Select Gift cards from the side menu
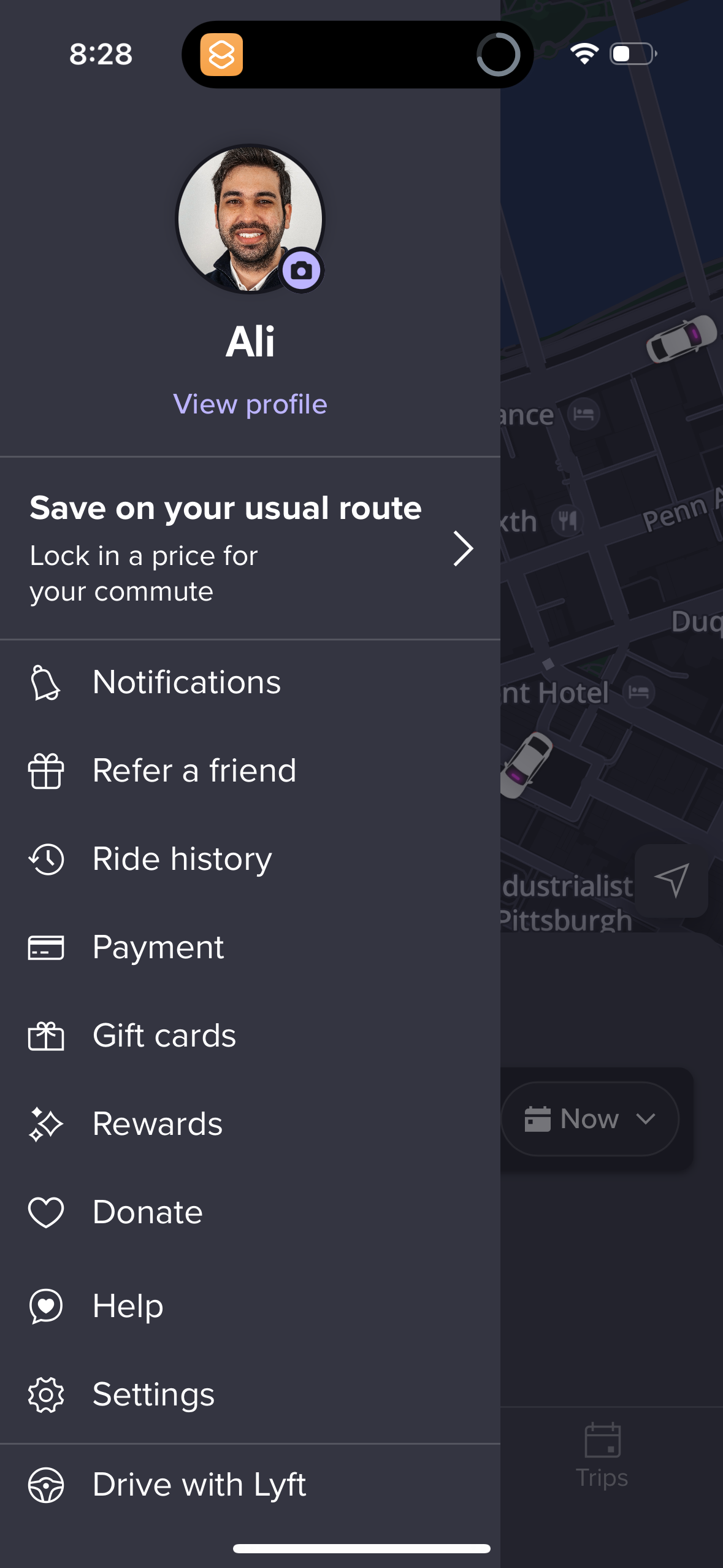 (163, 1036)
